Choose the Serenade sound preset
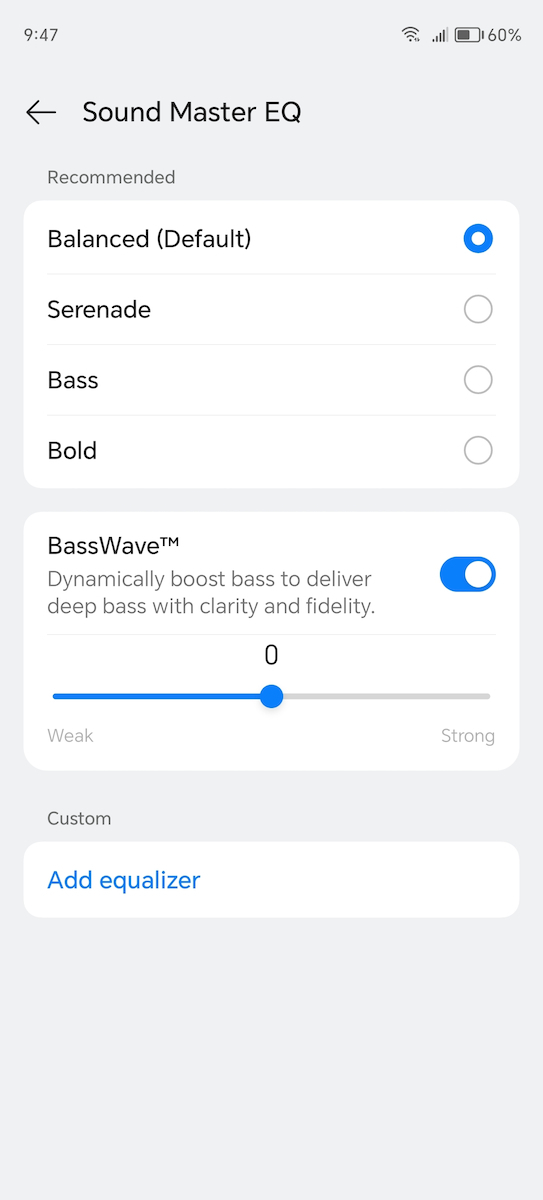This screenshot has height=1200, width=543. [271, 310]
